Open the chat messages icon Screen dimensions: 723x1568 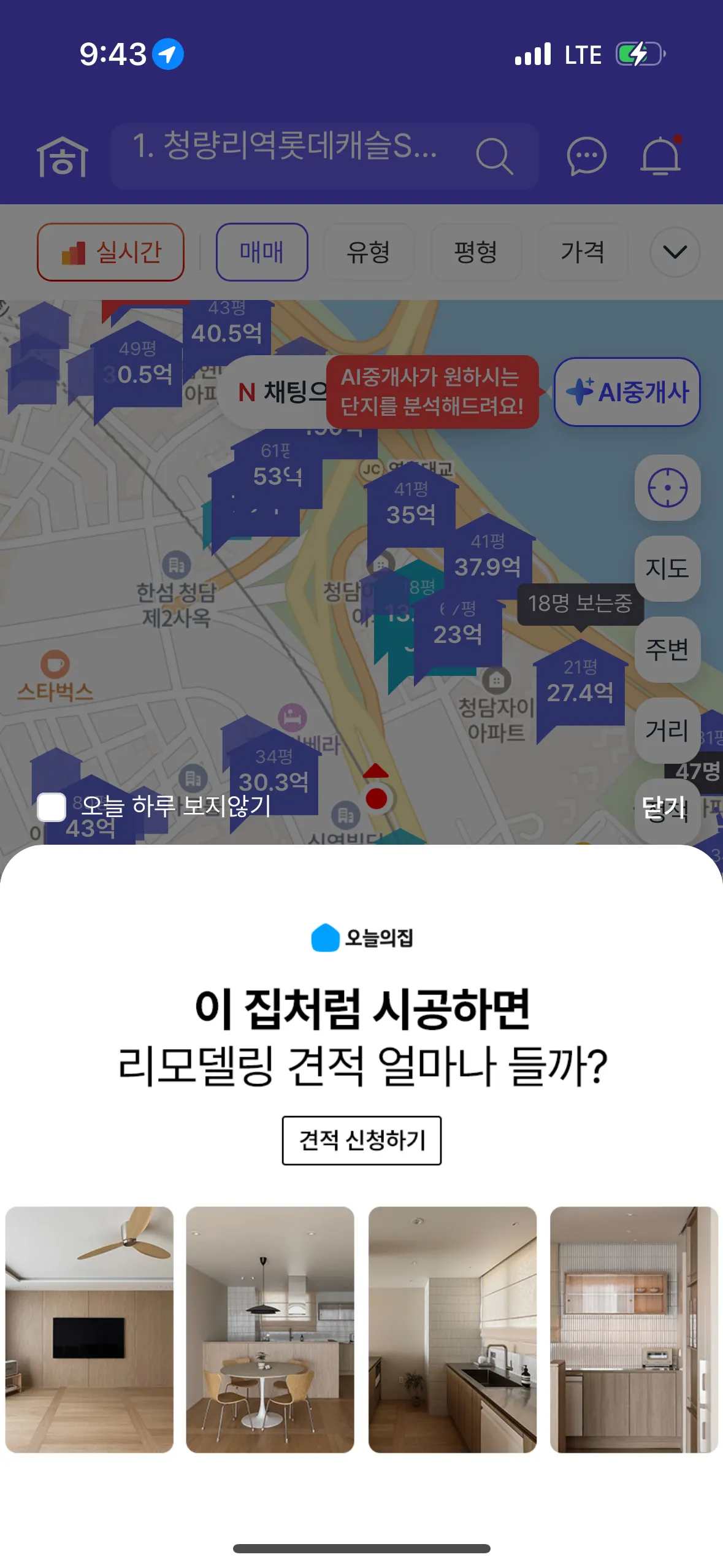point(586,156)
